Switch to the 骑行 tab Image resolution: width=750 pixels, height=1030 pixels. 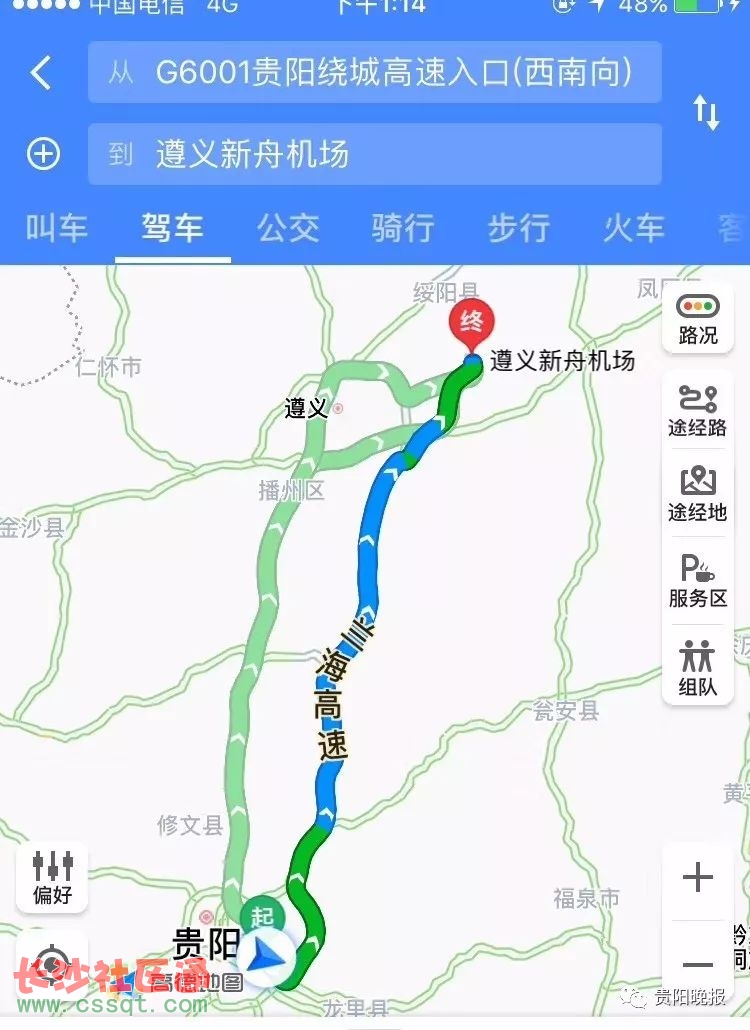[x=403, y=228]
